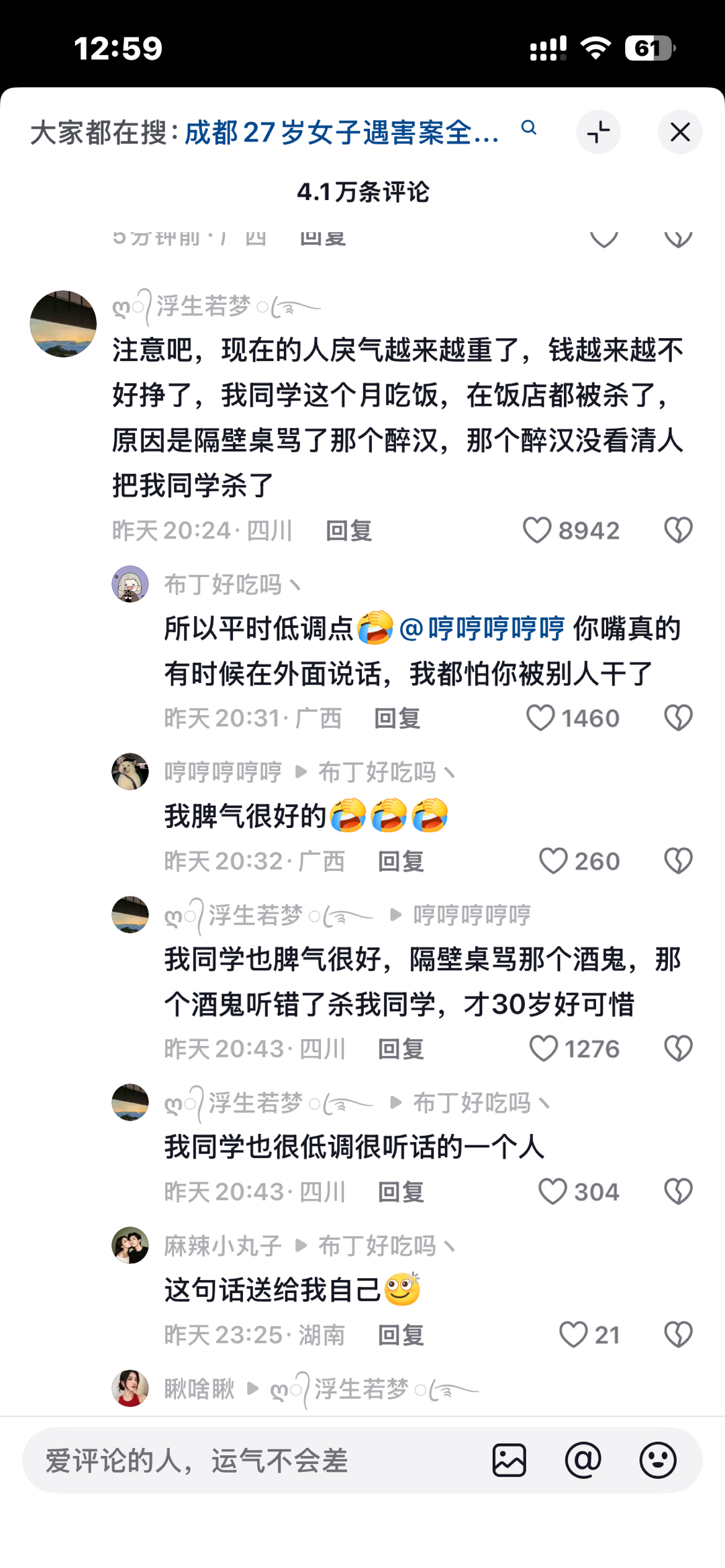Screen dimensions: 725x1568
Task: Focus the 爱评论的人 comment field
Action: coord(255,1461)
